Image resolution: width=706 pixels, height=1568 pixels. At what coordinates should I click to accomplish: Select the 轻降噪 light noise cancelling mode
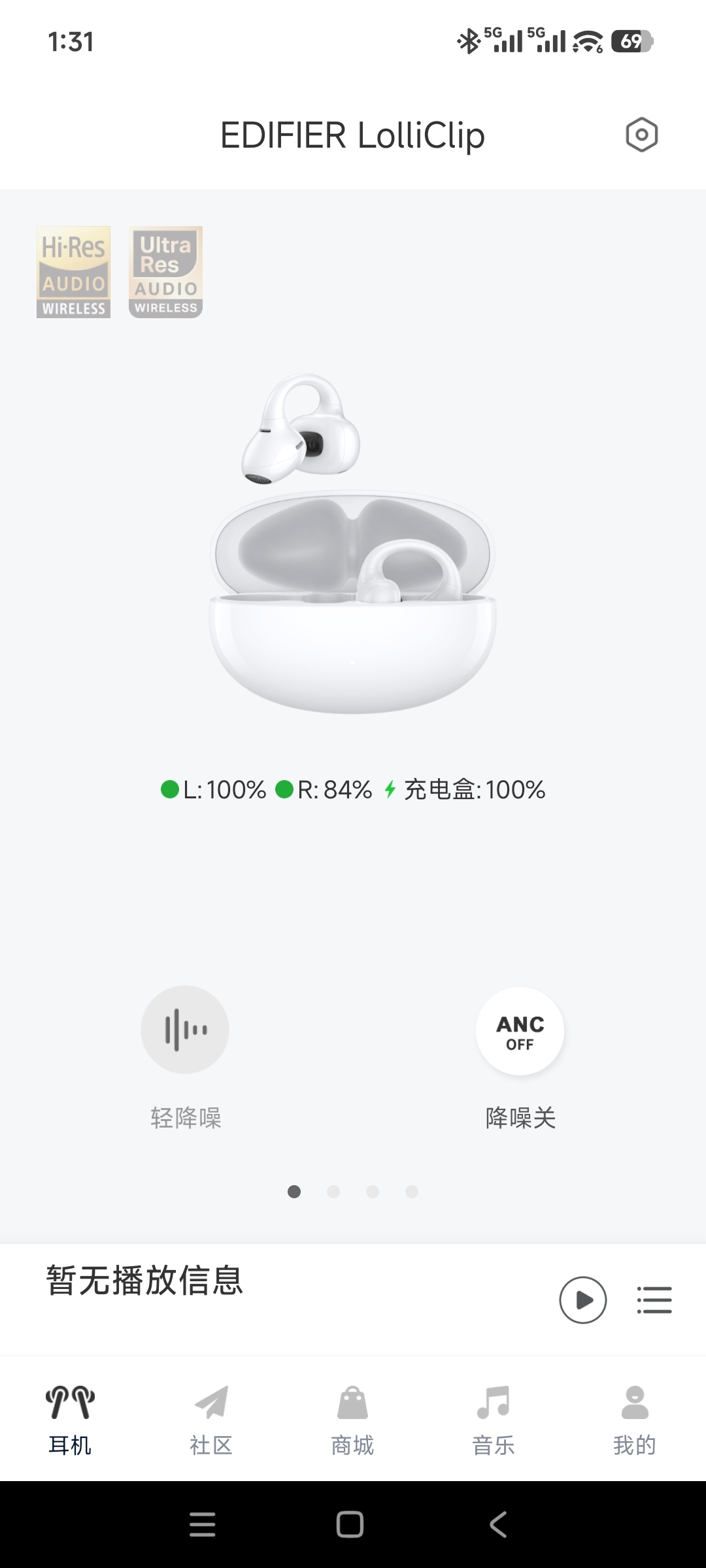(185, 1030)
